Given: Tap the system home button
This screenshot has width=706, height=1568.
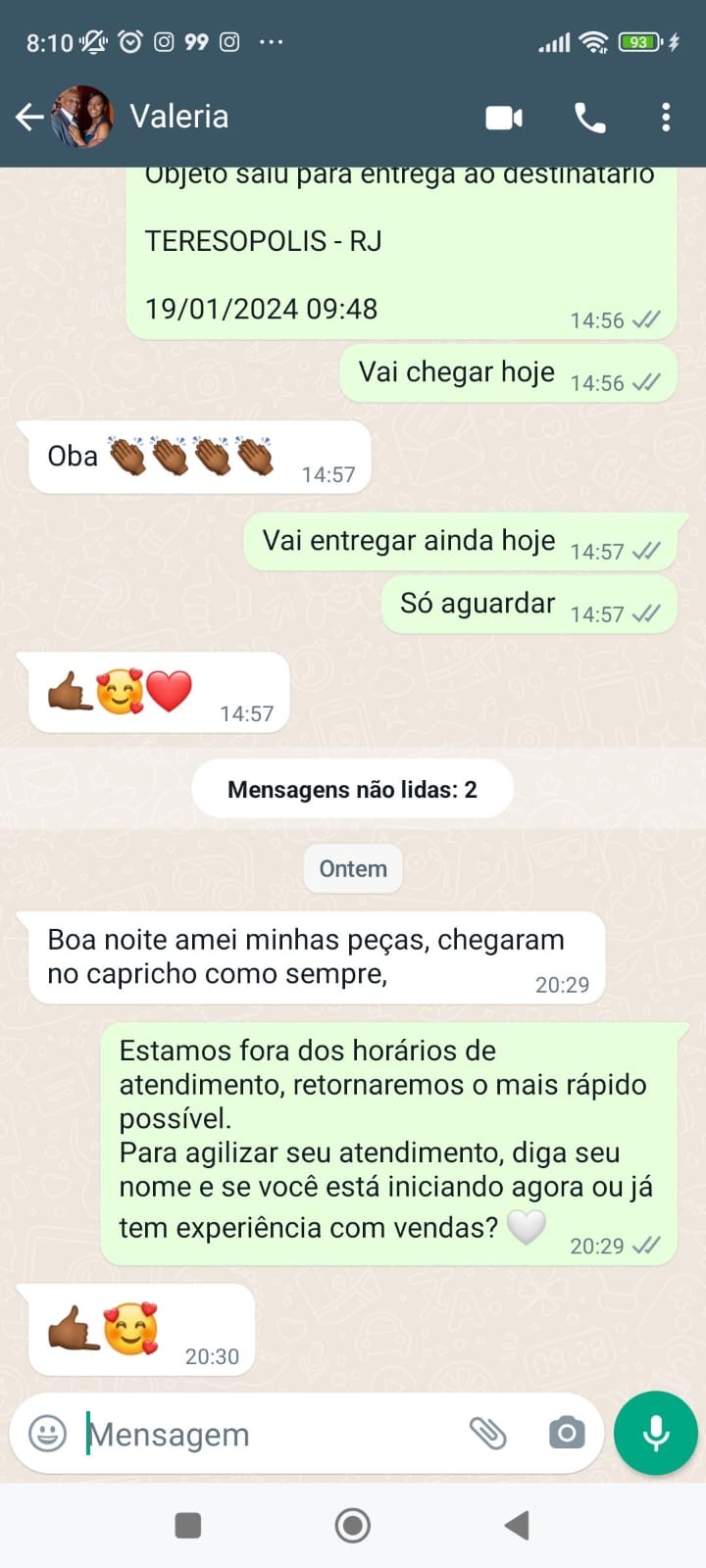Looking at the screenshot, I should (x=352, y=1525).
